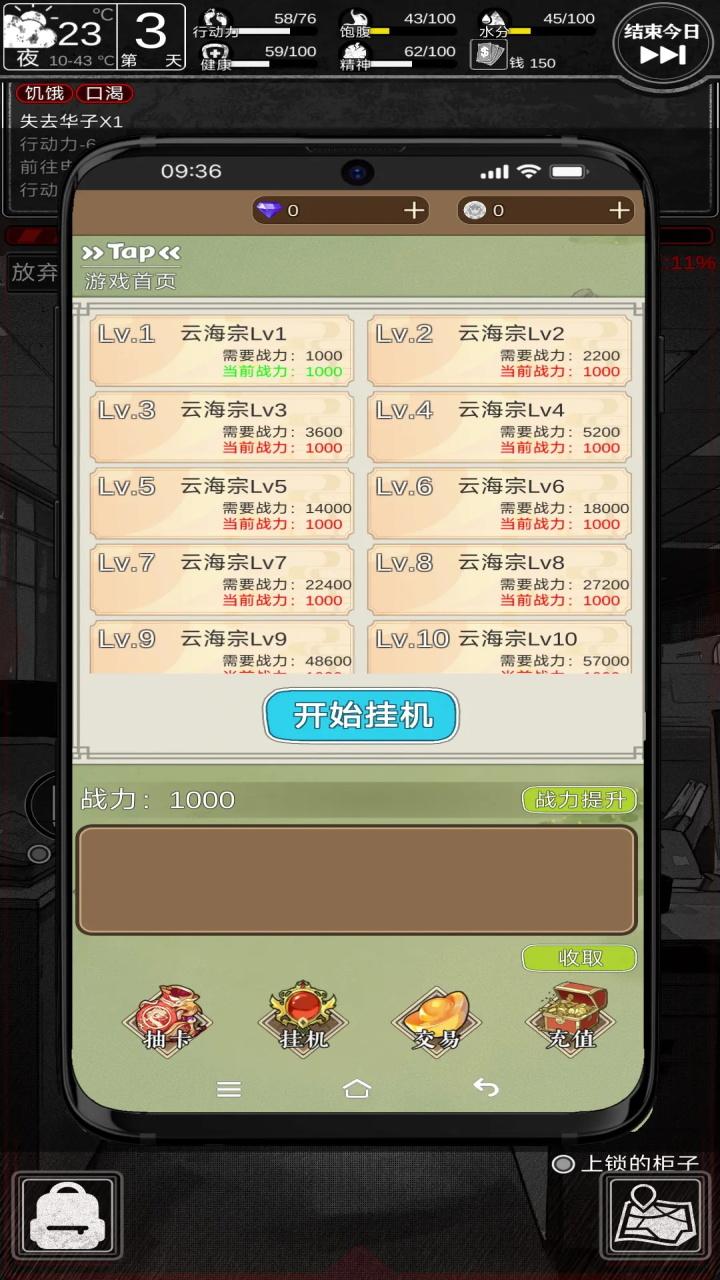
Task: Collect rewards with 收取 button
Action: (x=579, y=958)
